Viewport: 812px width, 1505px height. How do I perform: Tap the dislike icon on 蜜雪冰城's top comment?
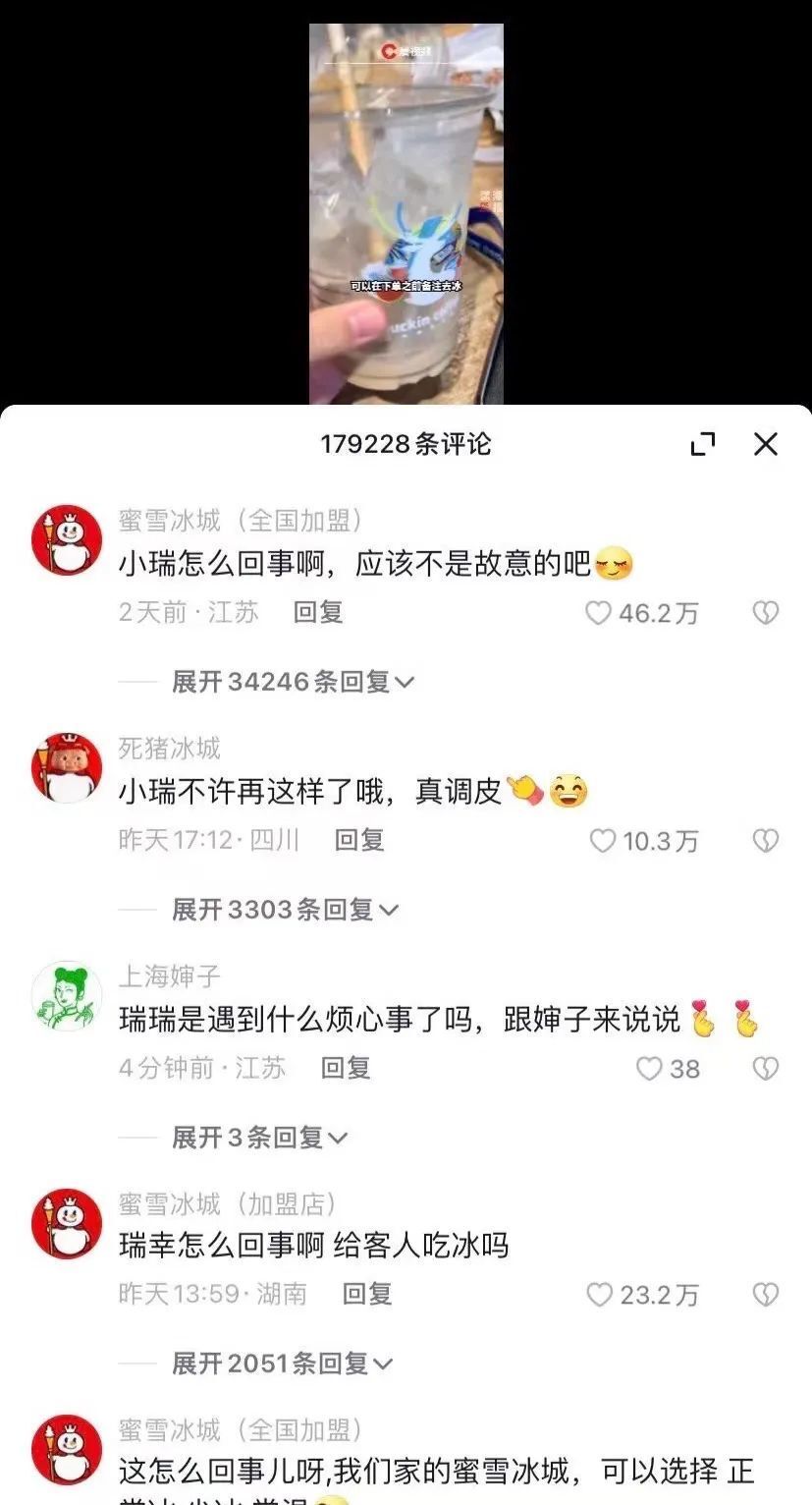tap(765, 612)
